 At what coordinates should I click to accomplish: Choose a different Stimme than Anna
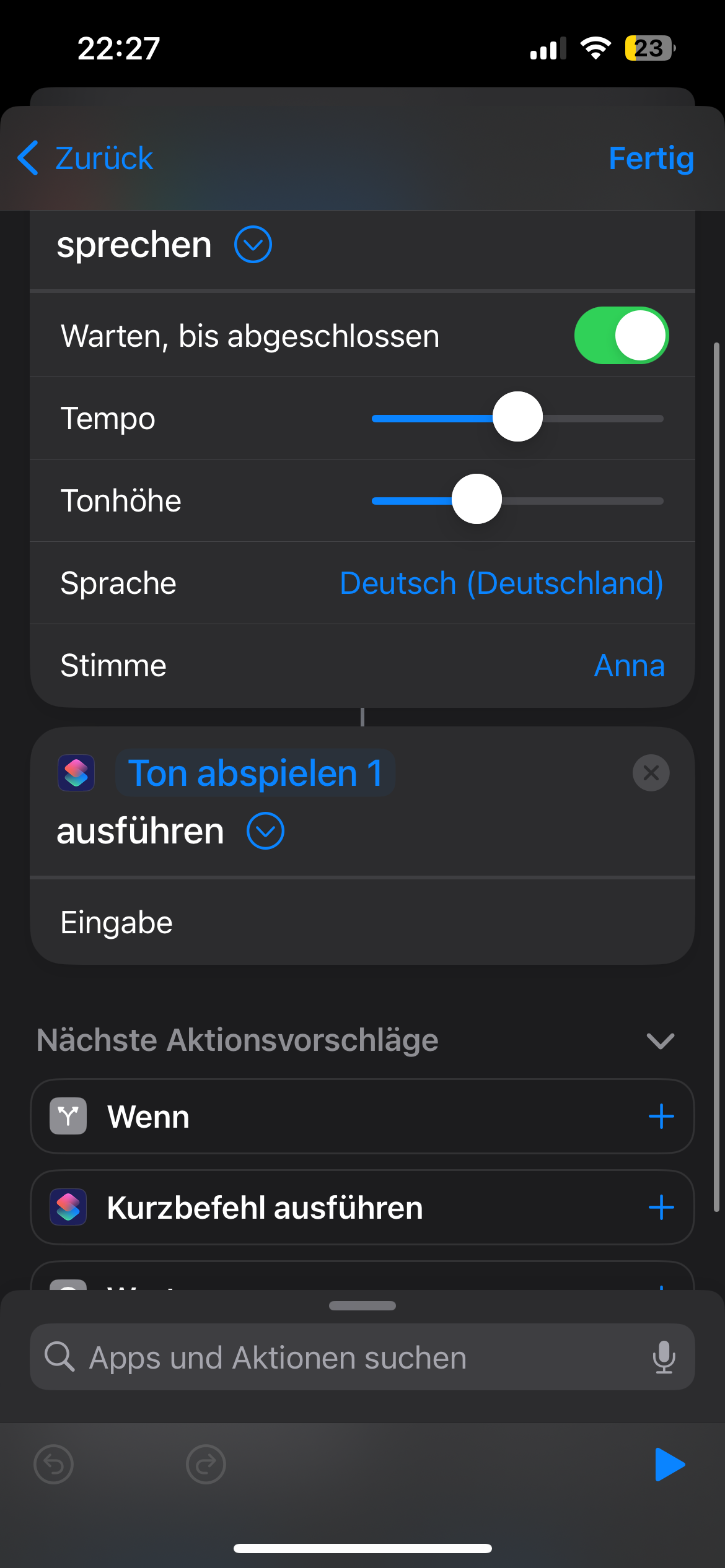point(629,666)
